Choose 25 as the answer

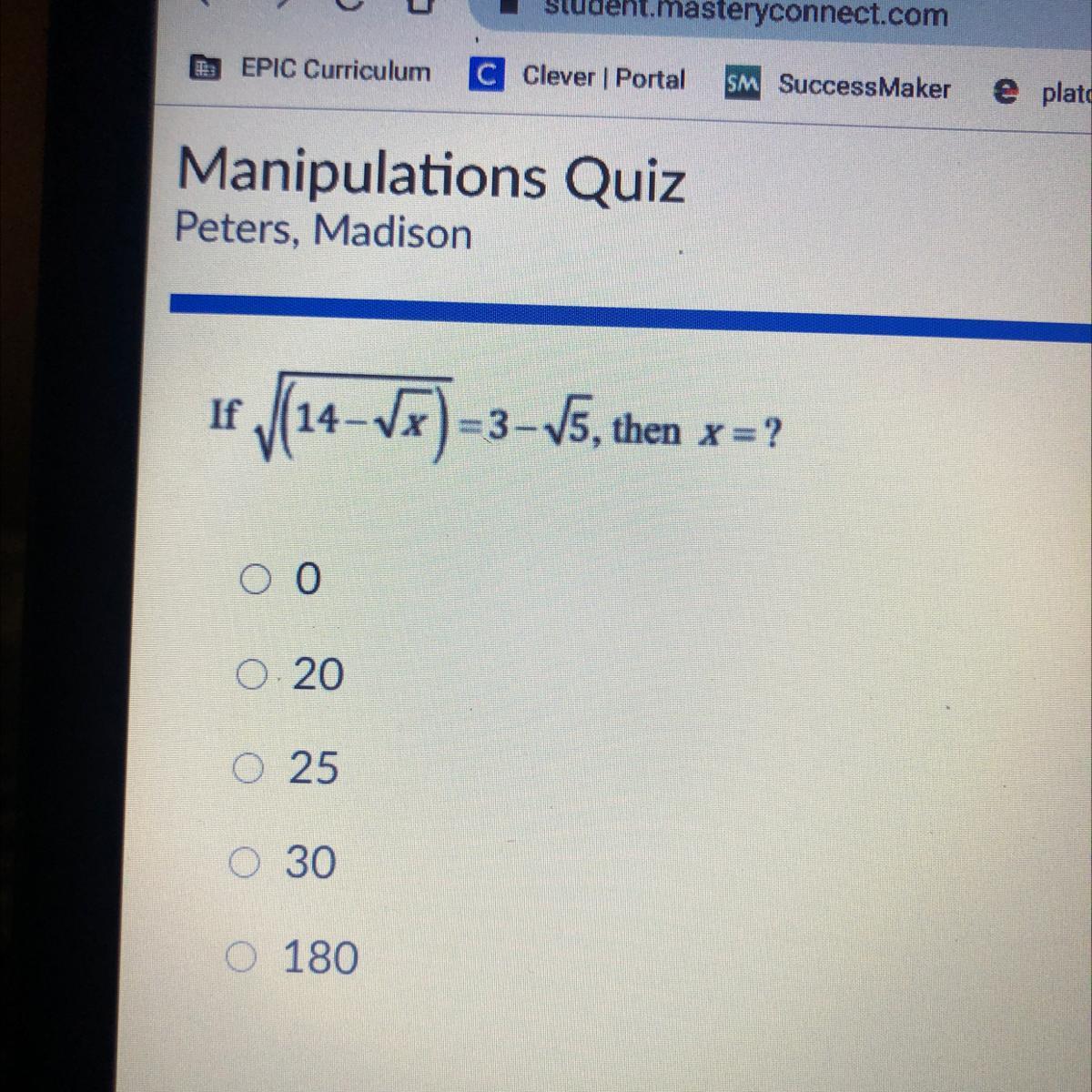(248, 770)
